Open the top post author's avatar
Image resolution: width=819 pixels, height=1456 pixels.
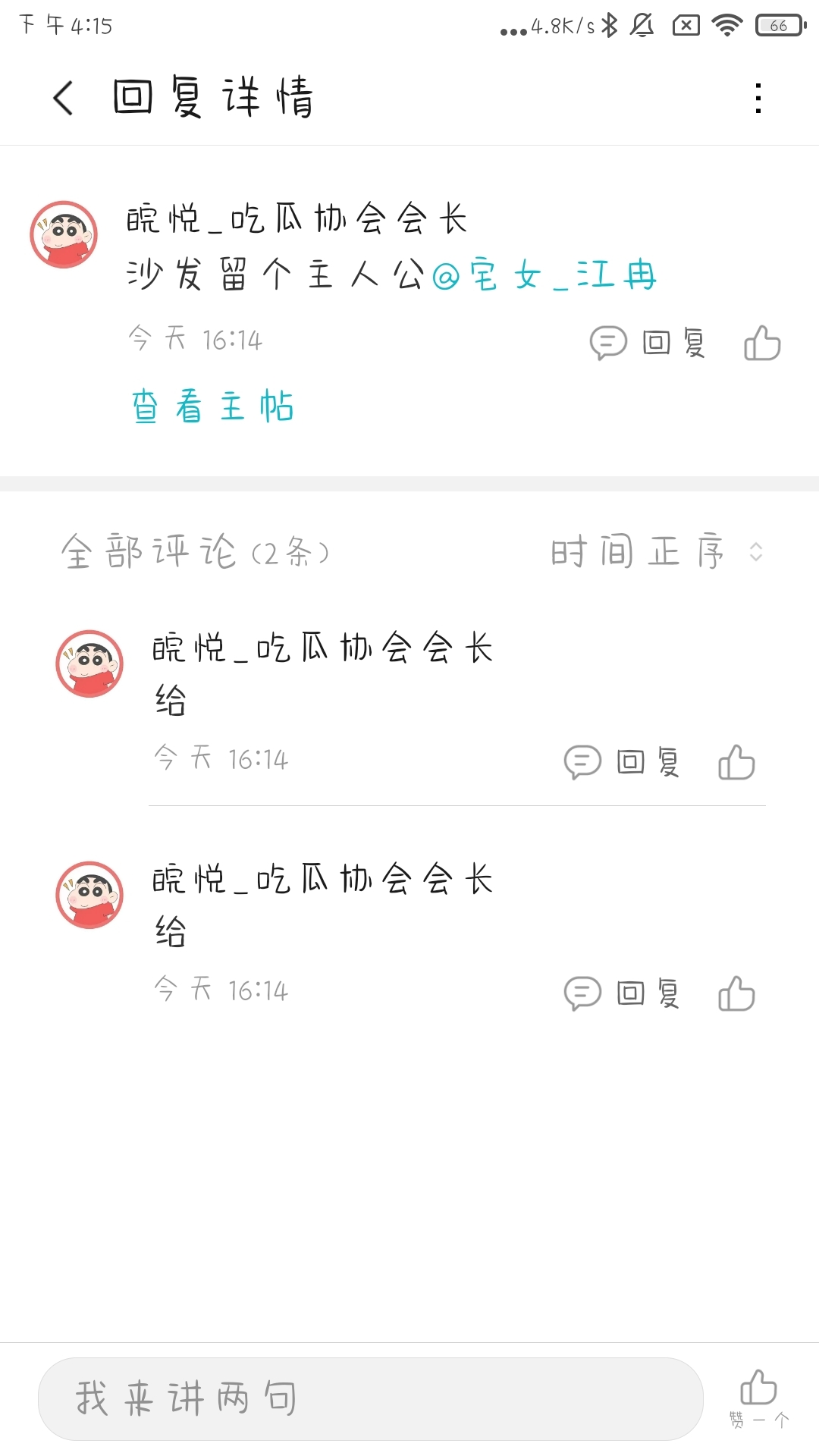[64, 234]
